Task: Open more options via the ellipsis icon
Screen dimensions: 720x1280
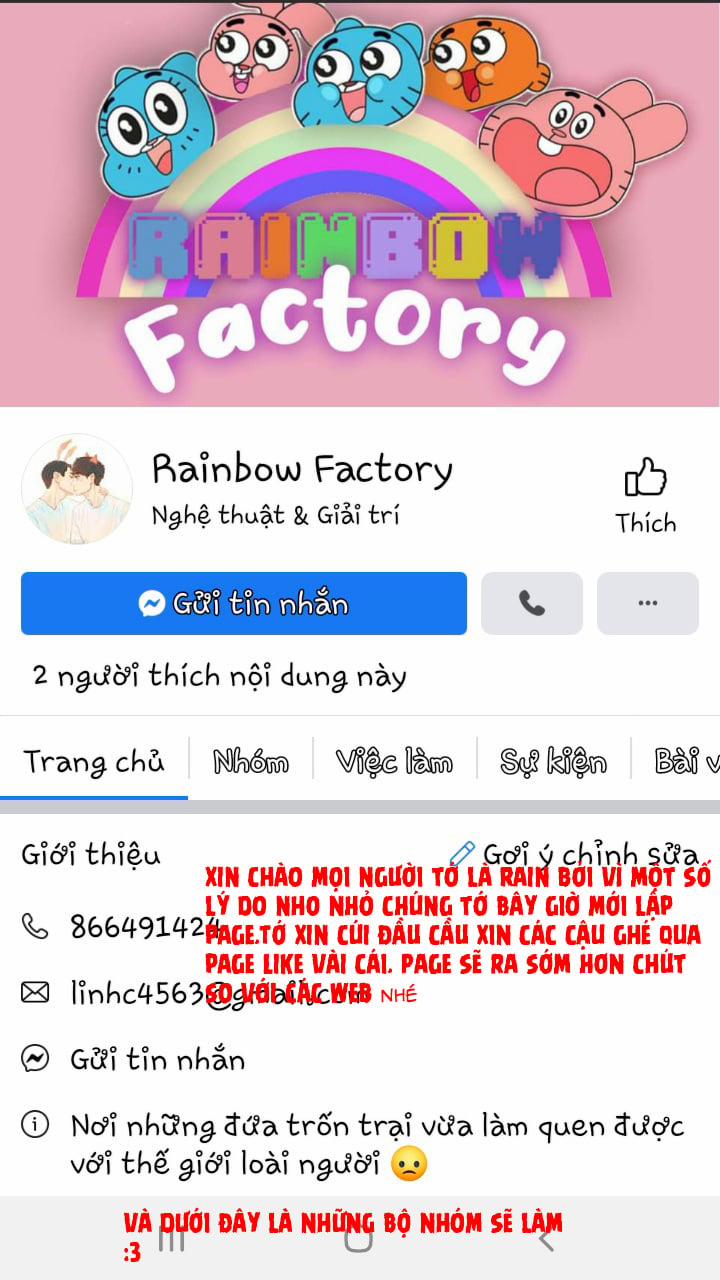Action: [647, 602]
